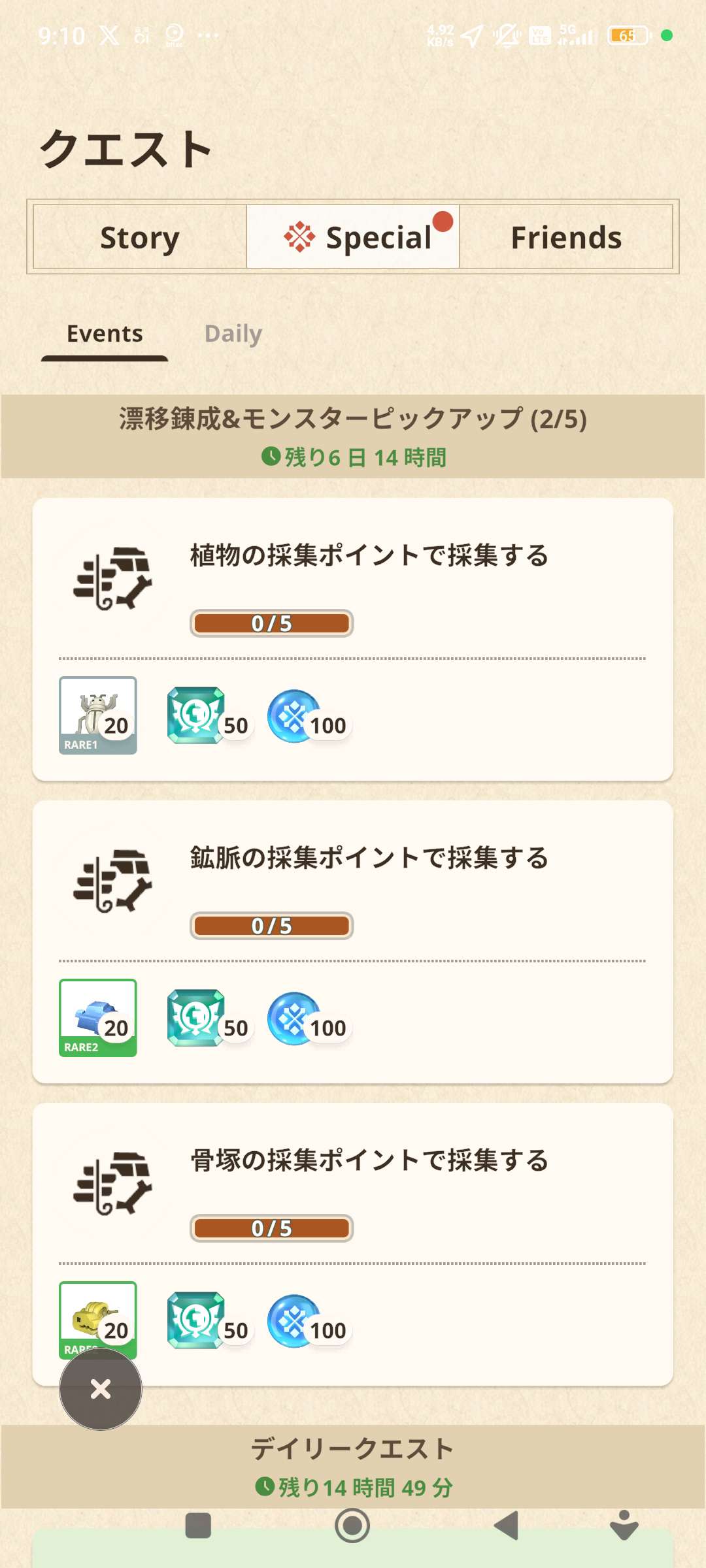Open the recent apps overview
The height and width of the screenshot is (1568, 706).
click(198, 1526)
